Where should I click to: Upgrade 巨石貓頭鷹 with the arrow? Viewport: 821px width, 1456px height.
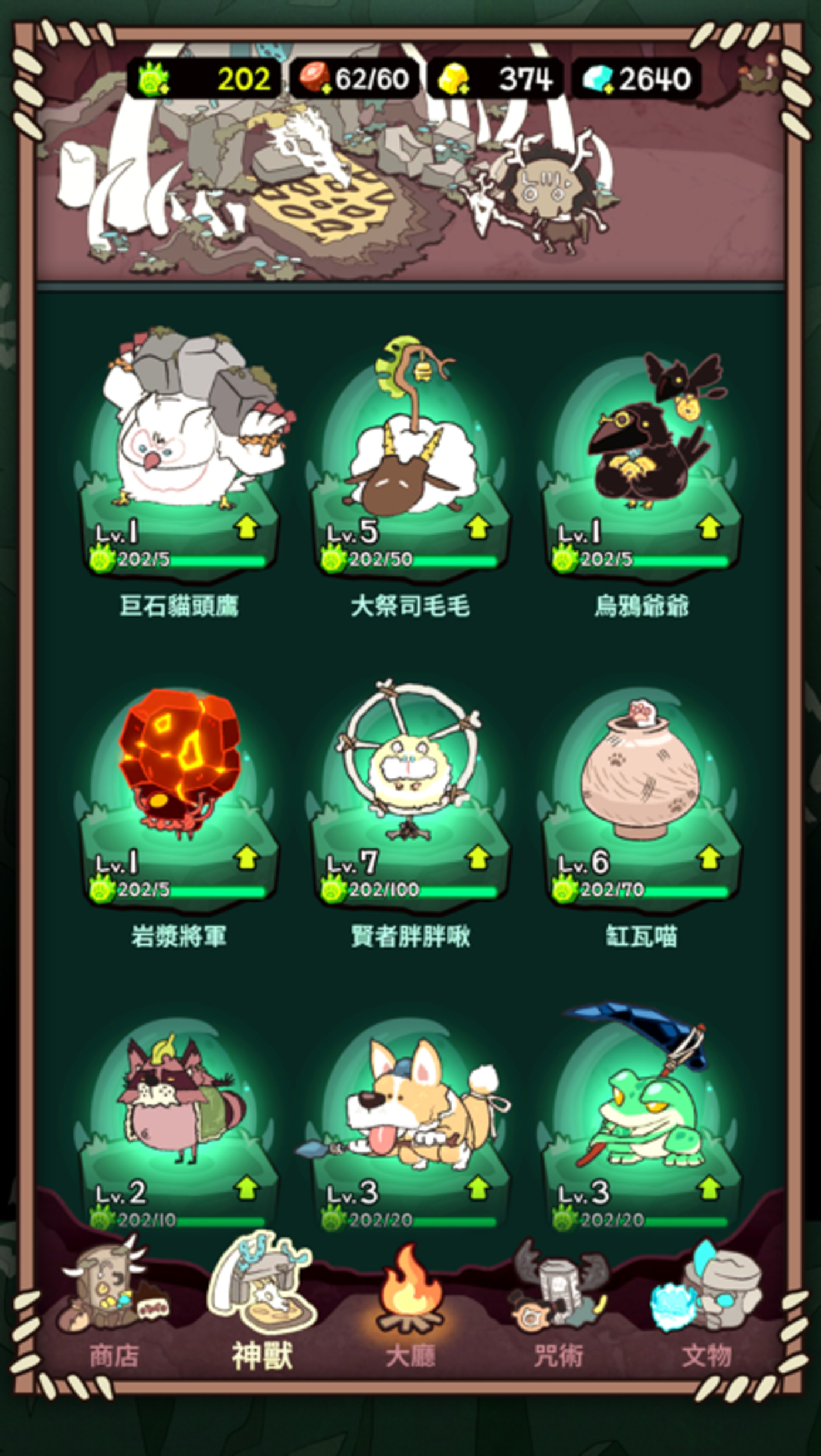[x=247, y=528]
